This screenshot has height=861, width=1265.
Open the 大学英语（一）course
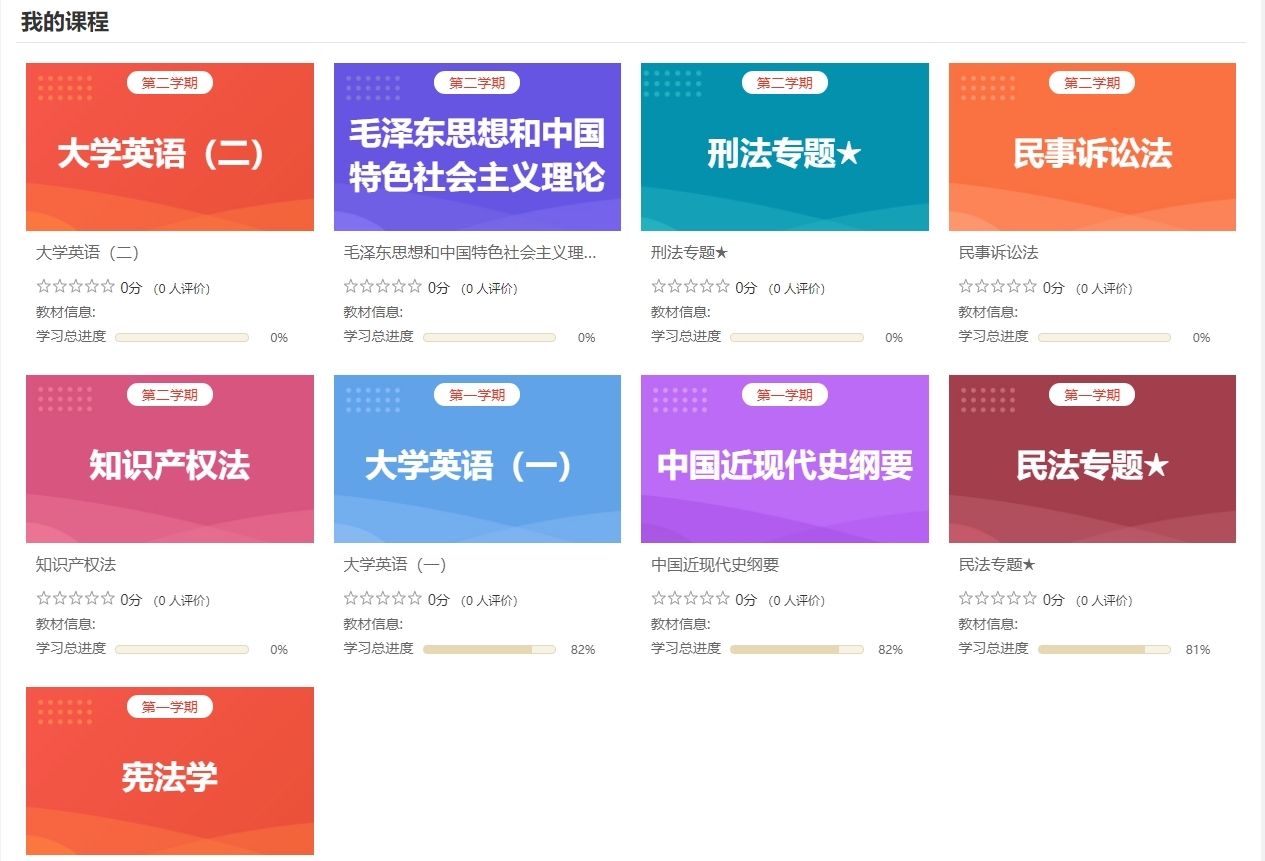pyautogui.click(x=477, y=459)
